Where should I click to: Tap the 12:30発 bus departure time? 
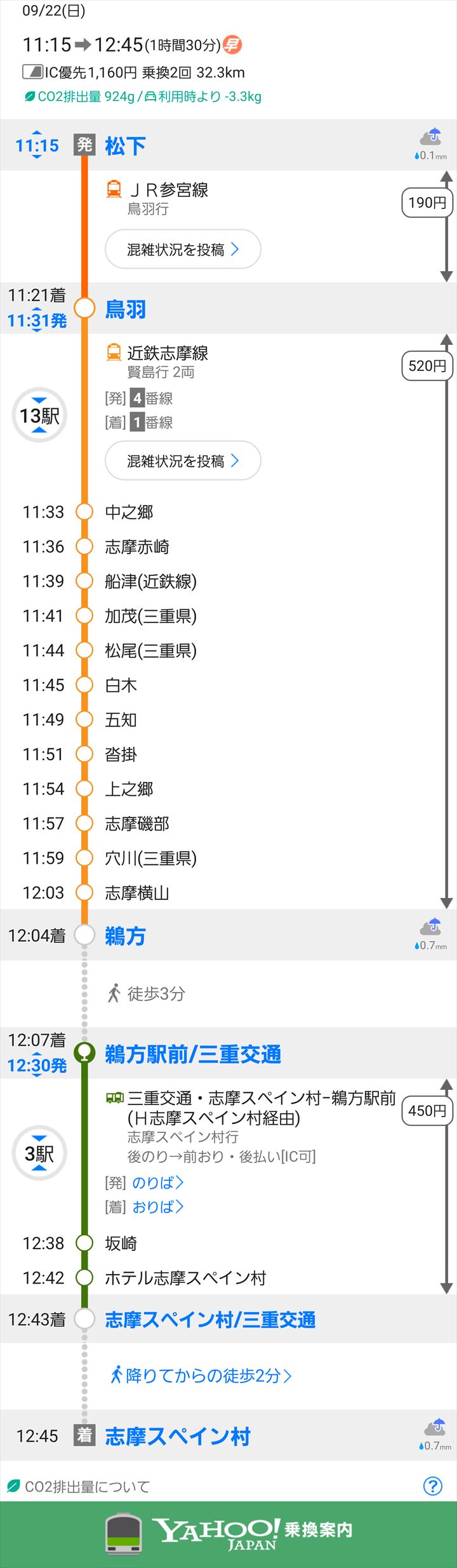point(37,1066)
